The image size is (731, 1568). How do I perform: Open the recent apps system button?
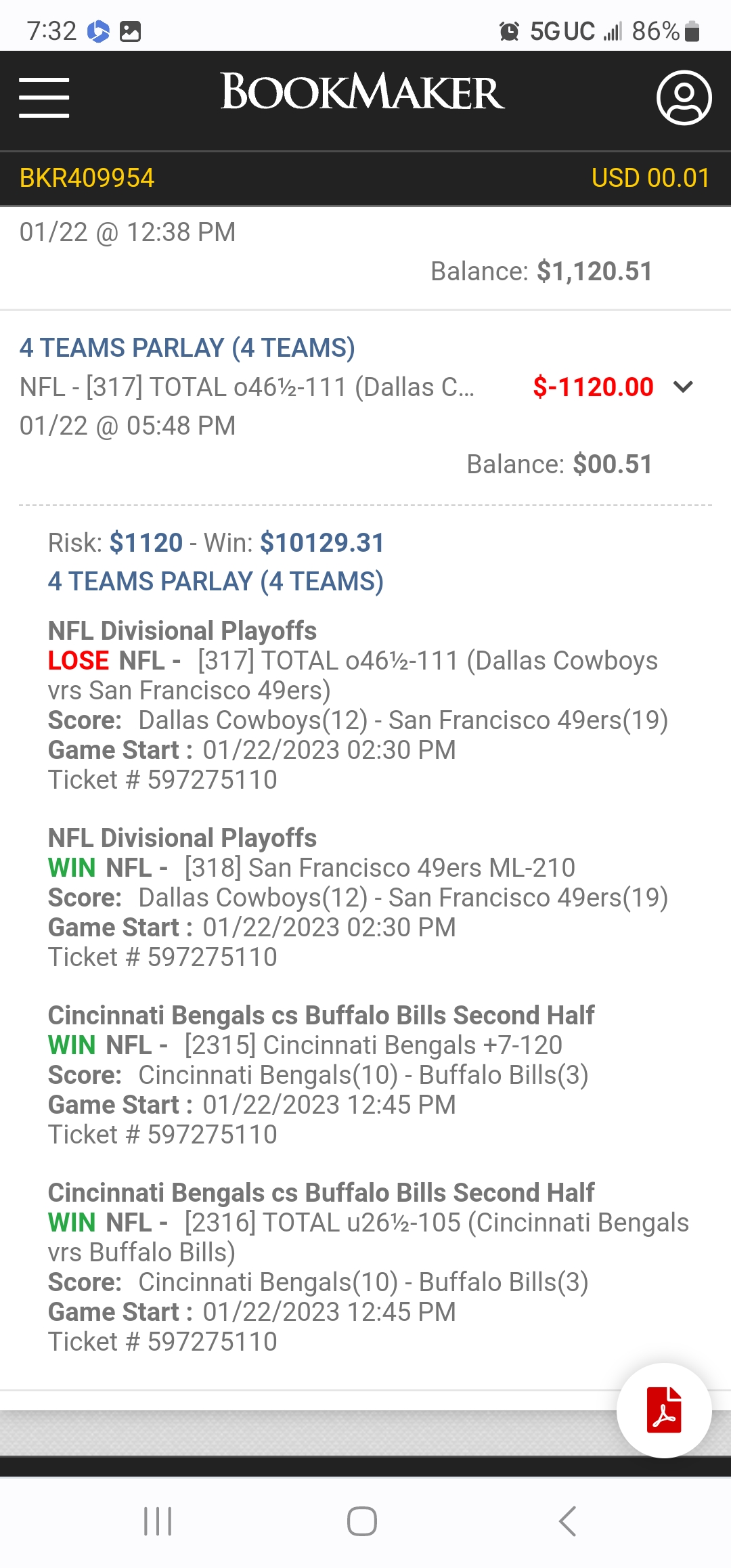pyautogui.click(x=158, y=1521)
